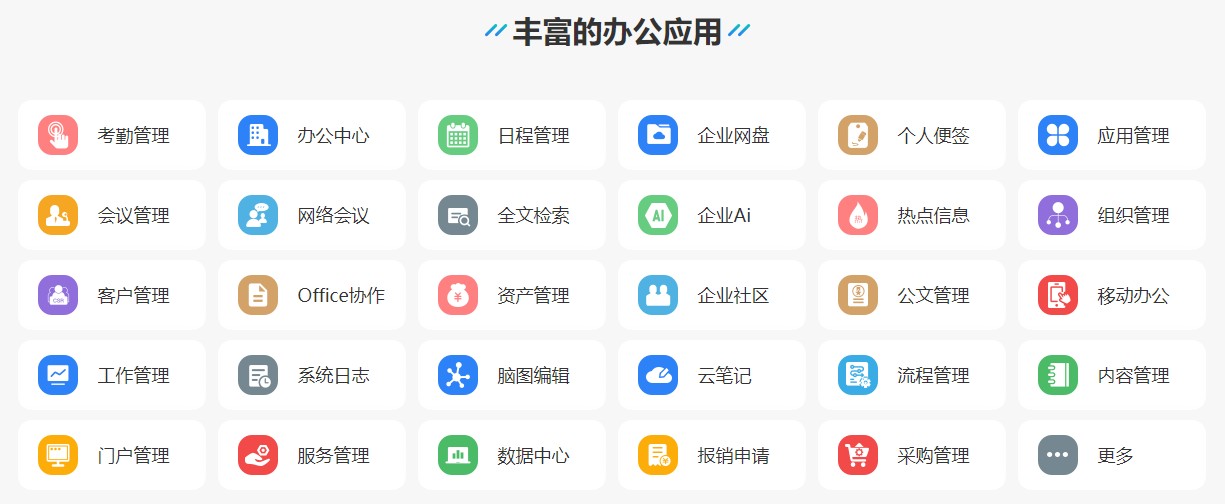The width and height of the screenshot is (1225, 504).
Task: Open 云笔记 cloud notes
Action: point(711,375)
